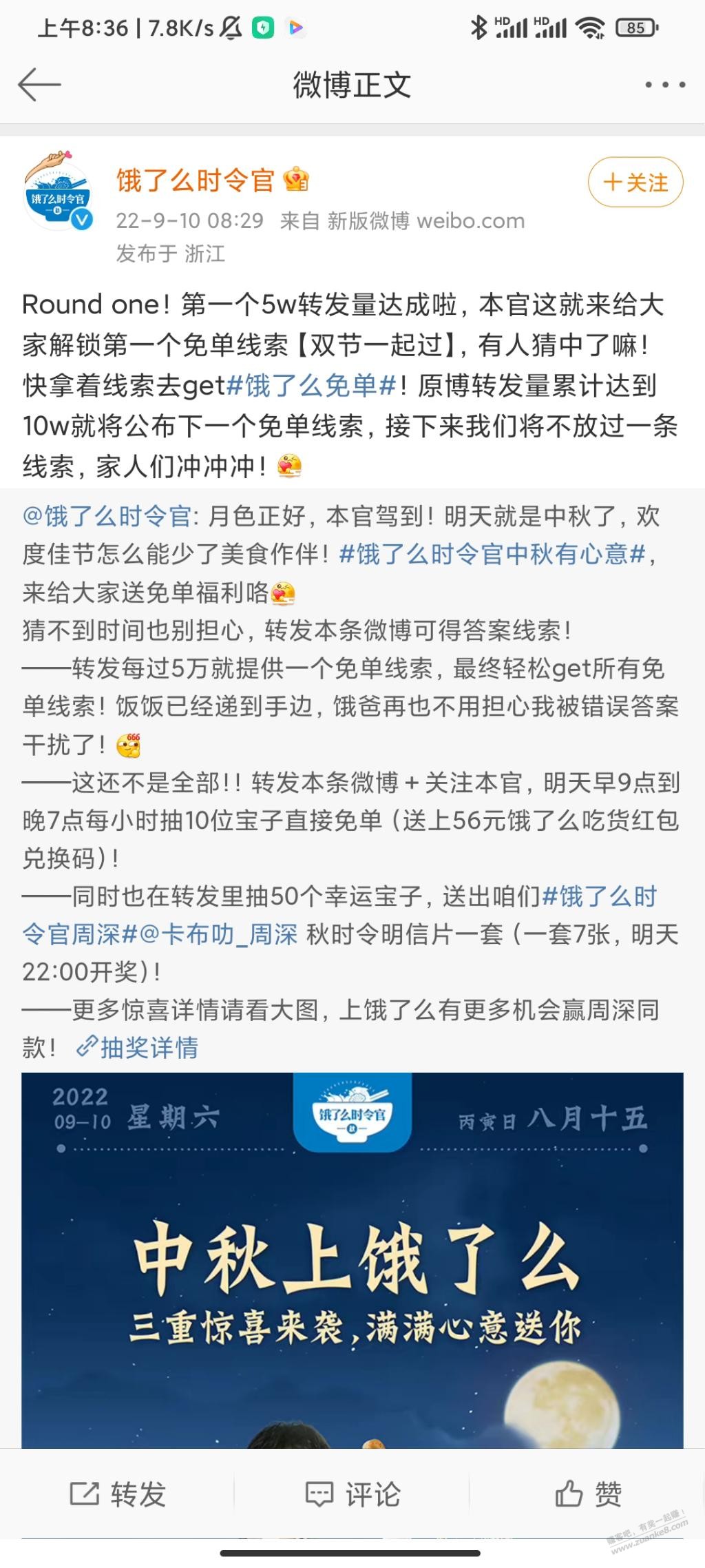Visit the @卡布叻_周深 profile link
The image size is (705, 1568).
pos(218,935)
